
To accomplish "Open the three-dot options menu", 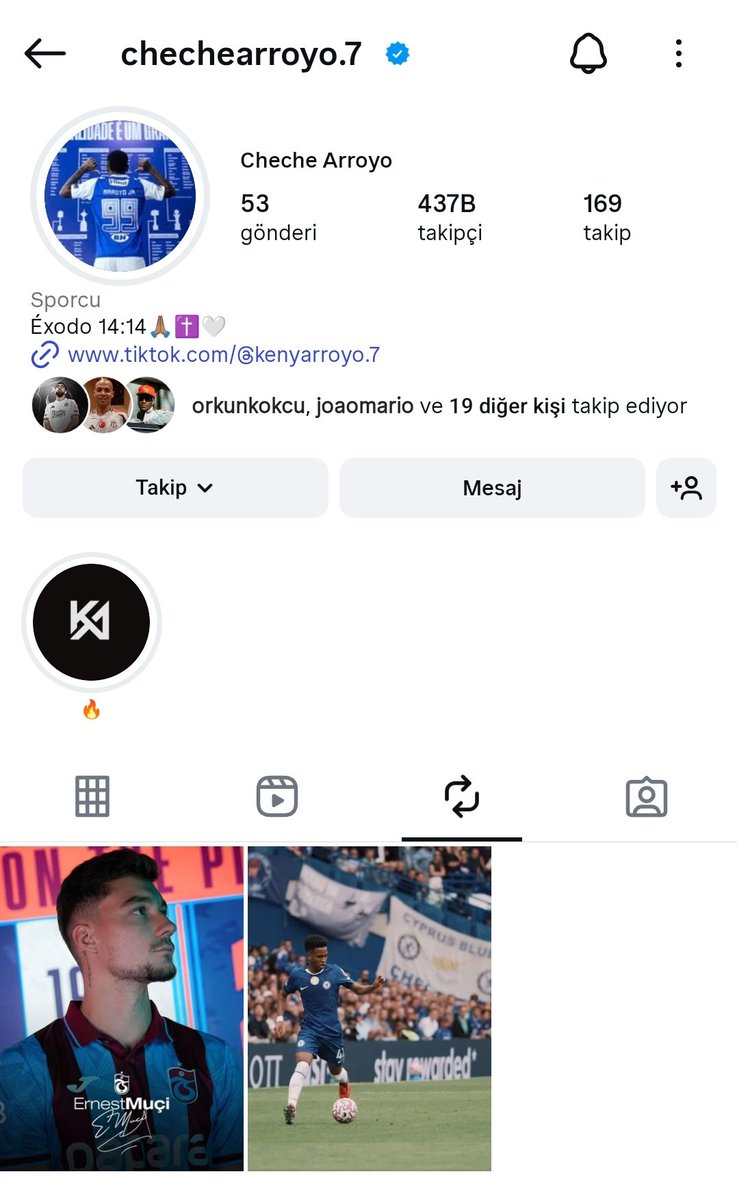I will (679, 54).
